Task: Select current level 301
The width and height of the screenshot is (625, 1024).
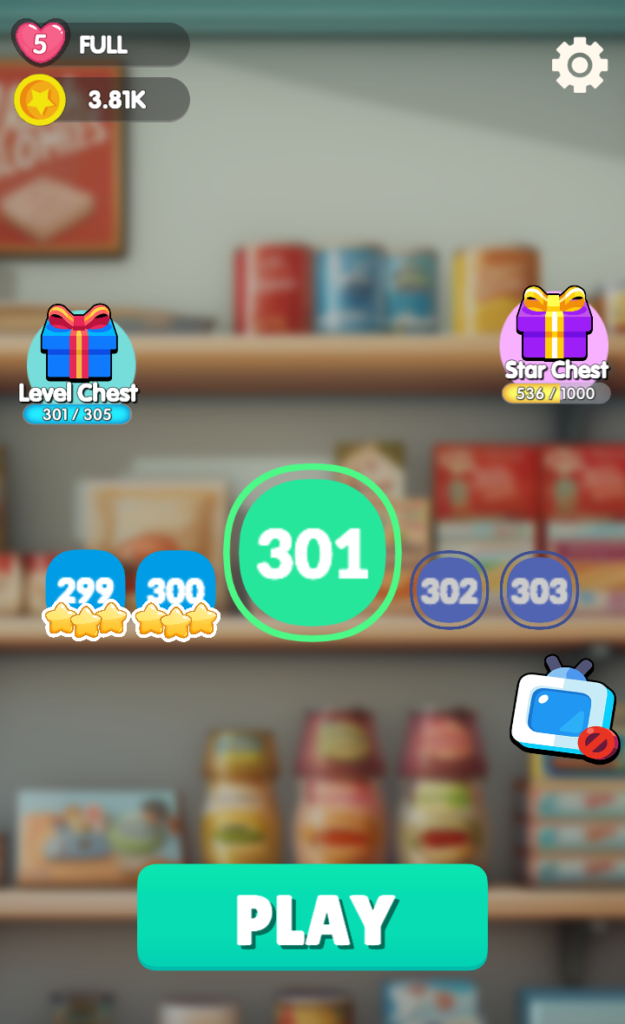Action: pos(312,553)
